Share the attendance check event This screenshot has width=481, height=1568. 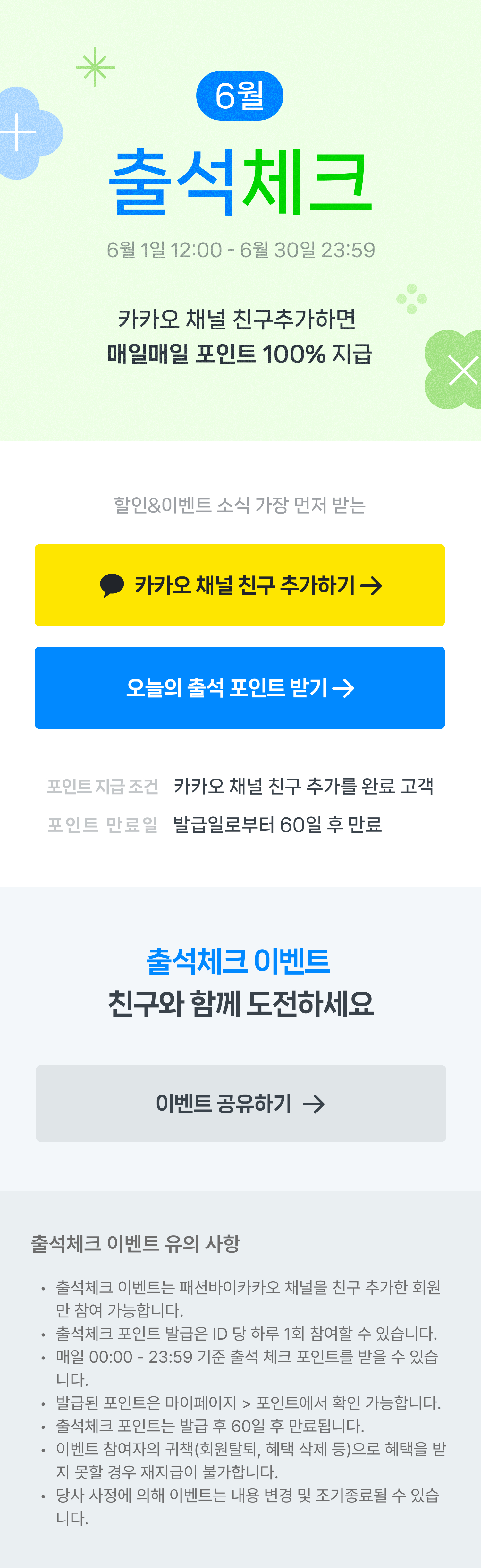[x=241, y=1104]
